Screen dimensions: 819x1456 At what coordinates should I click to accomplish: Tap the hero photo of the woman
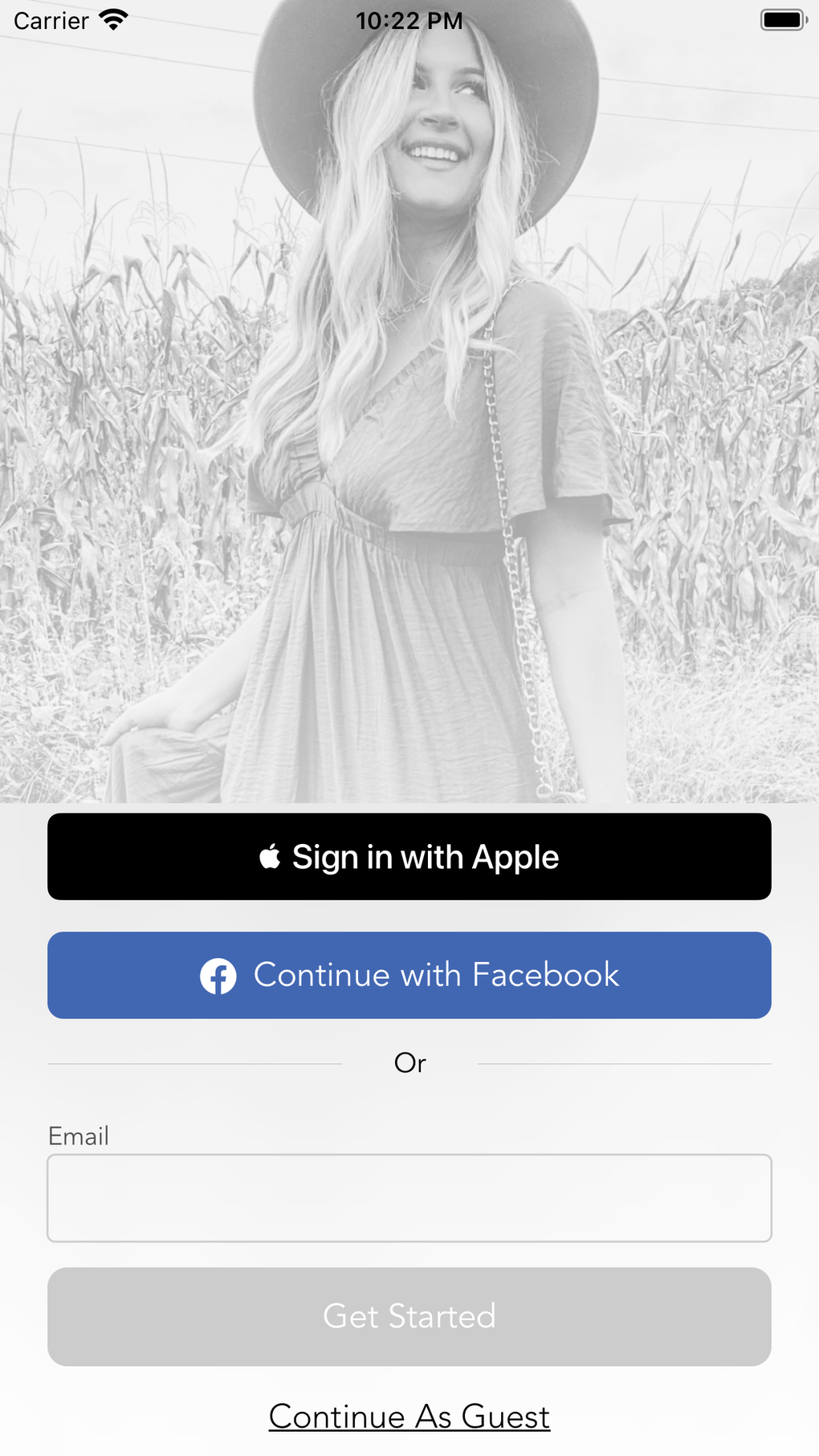coord(409,402)
